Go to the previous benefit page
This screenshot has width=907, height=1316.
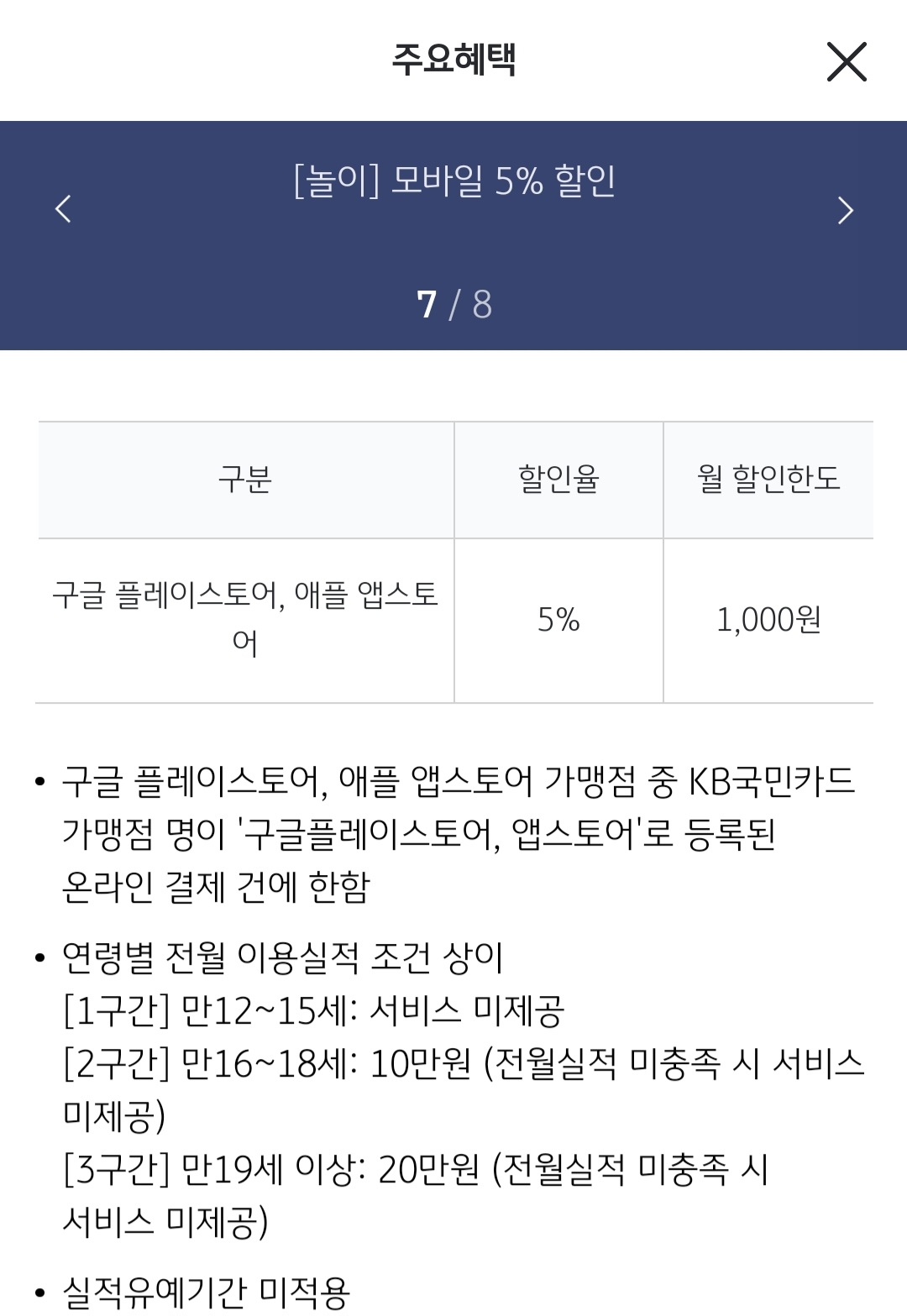[63, 208]
